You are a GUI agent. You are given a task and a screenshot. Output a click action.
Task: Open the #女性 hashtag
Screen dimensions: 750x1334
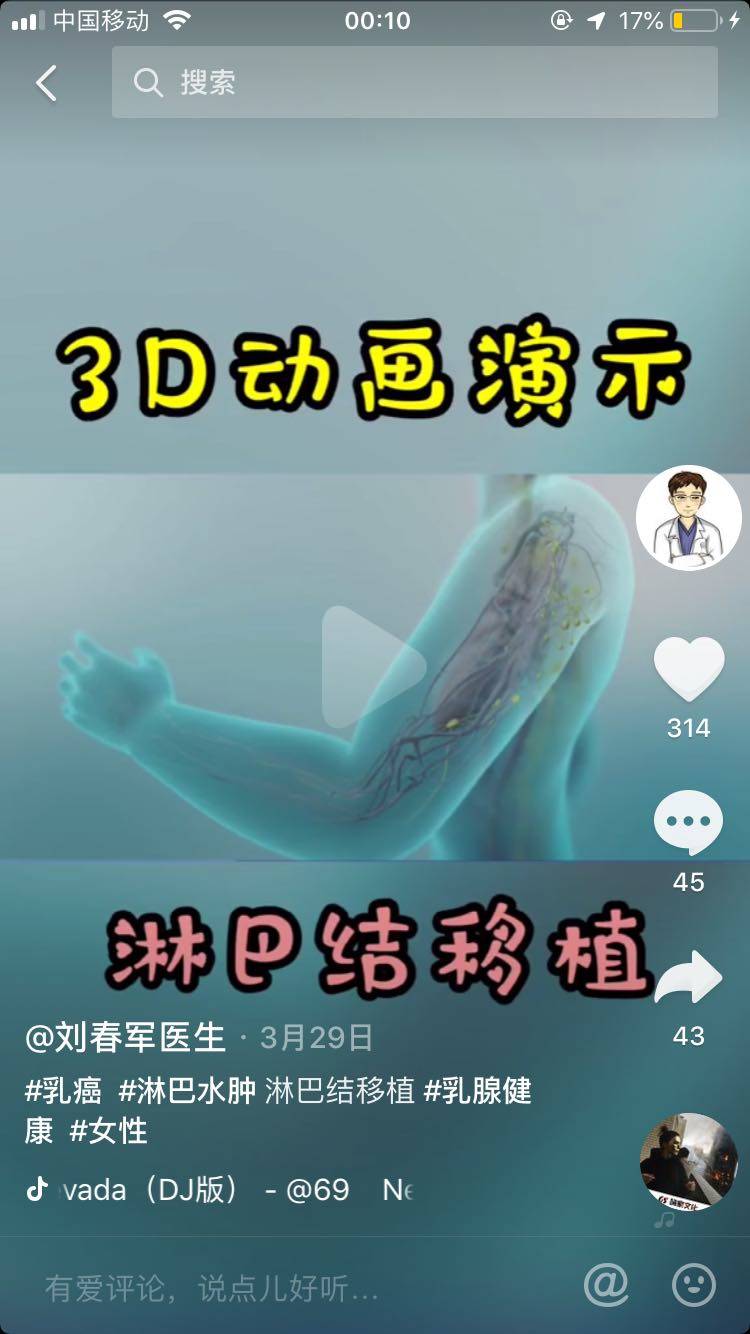tap(108, 1131)
